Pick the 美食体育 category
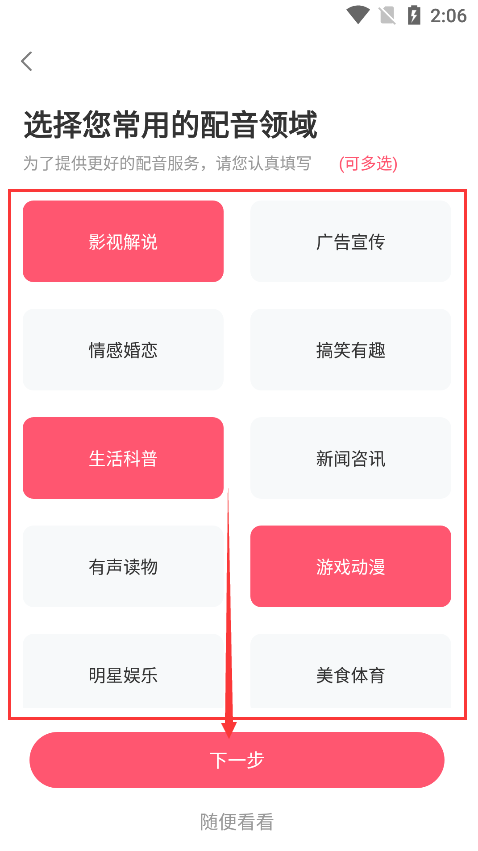Image resolution: width=478 pixels, height=851 pixels. coord(350,671)
